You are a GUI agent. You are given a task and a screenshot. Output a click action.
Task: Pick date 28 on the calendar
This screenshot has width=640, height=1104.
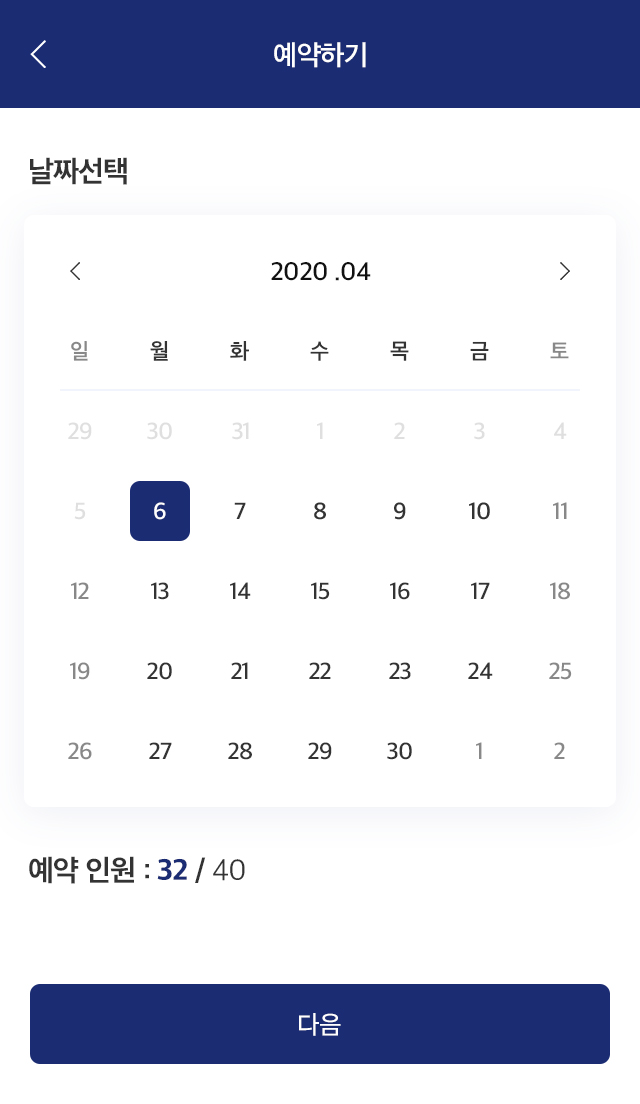click(x=240, y=751)
